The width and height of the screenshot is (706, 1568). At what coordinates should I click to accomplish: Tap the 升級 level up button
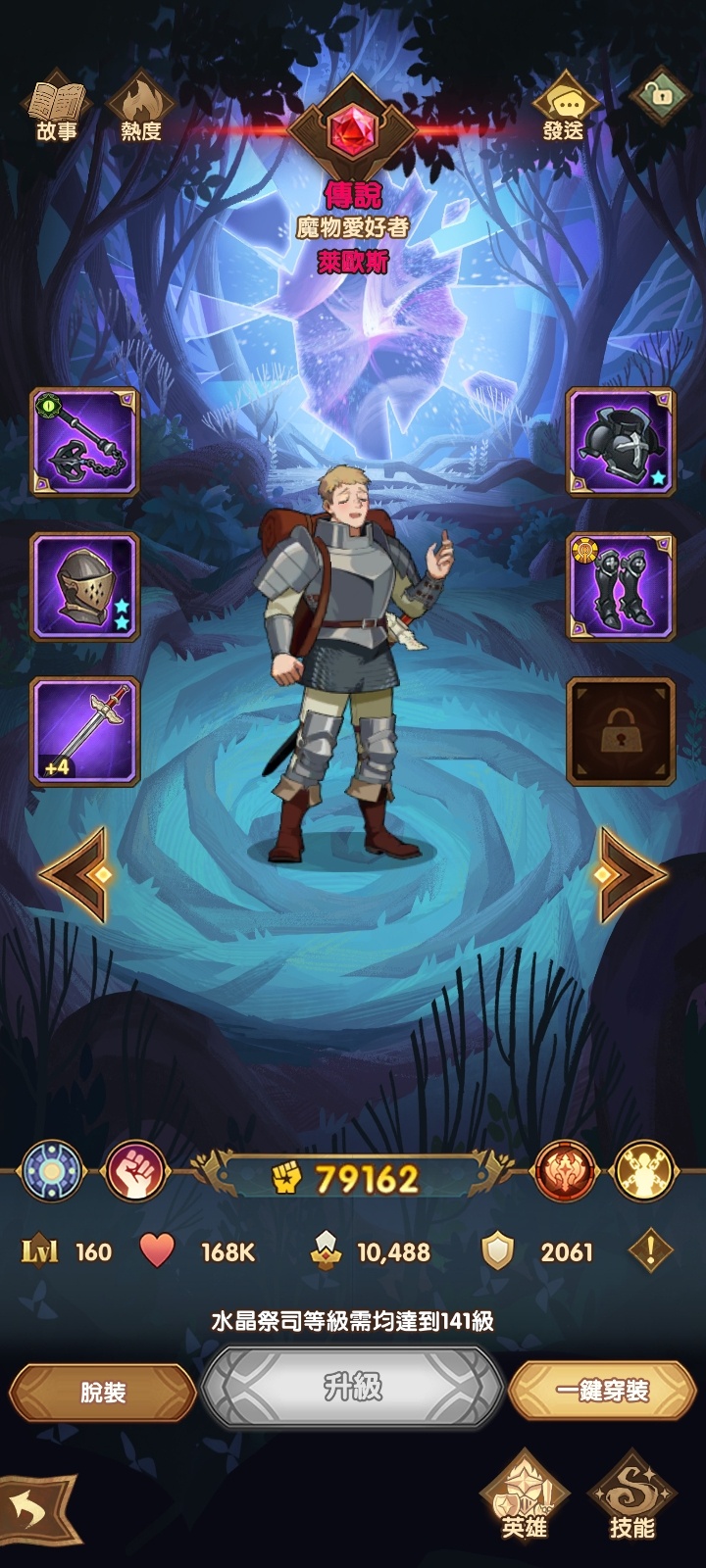click(x=353, y=1389)
